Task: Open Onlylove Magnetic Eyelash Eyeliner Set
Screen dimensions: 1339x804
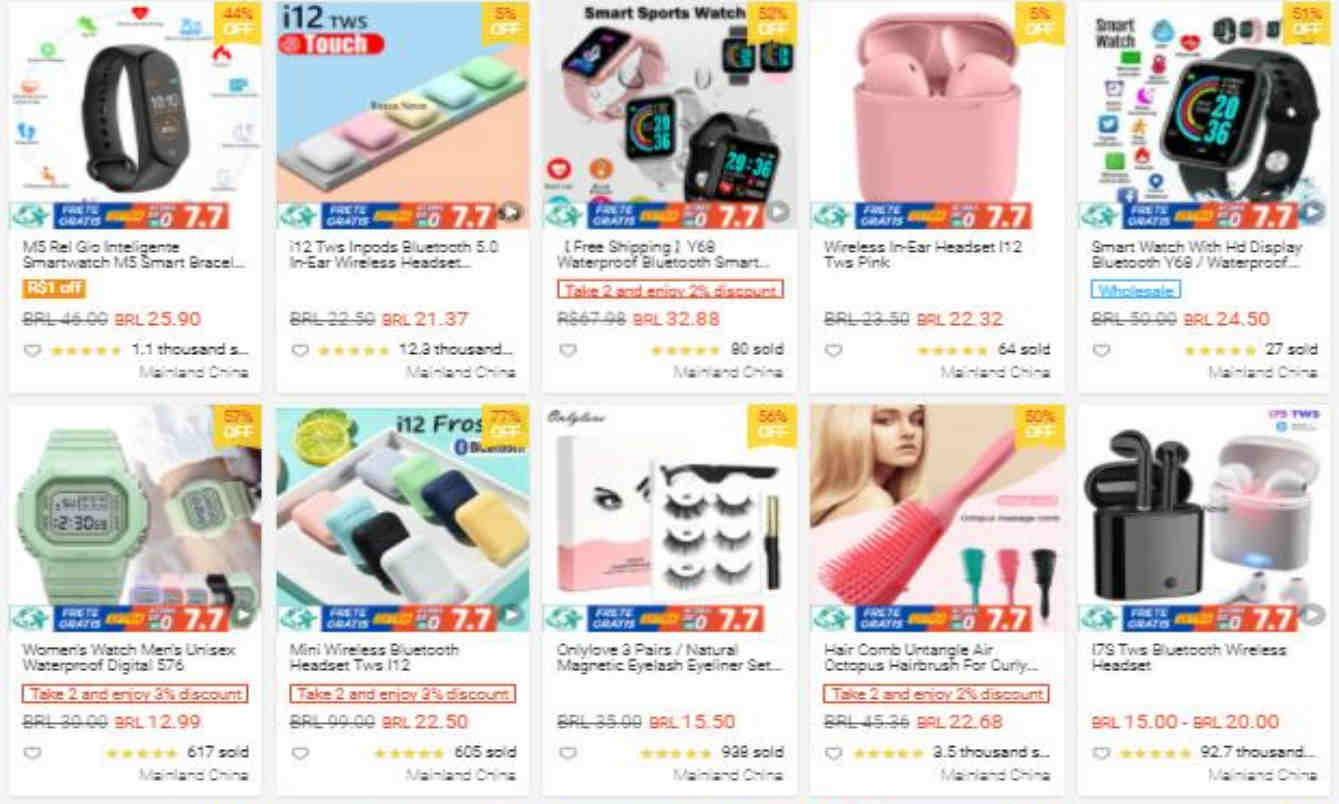Action: [668, 657]
